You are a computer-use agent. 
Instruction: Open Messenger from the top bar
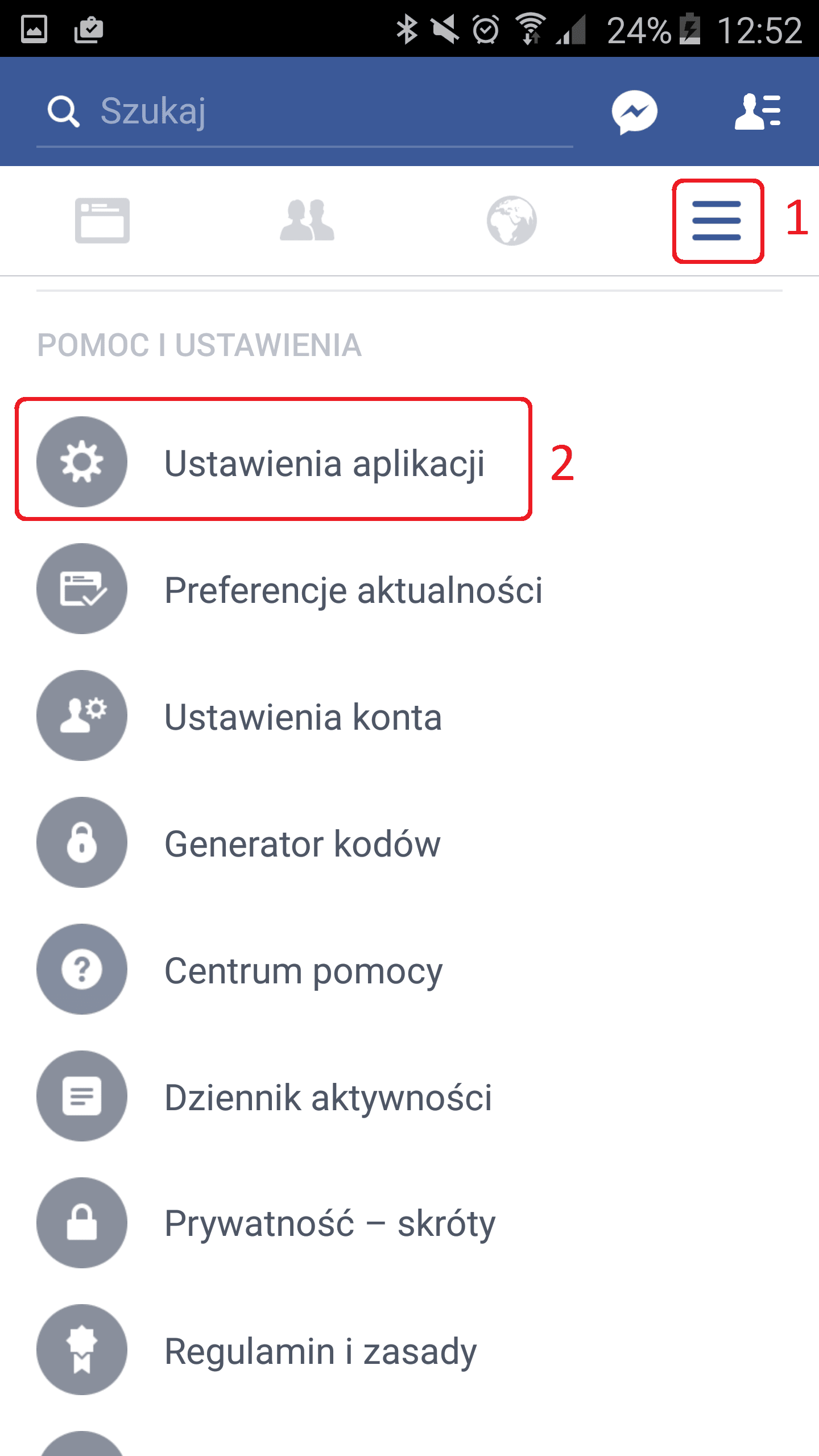click(x=635, y=112)
